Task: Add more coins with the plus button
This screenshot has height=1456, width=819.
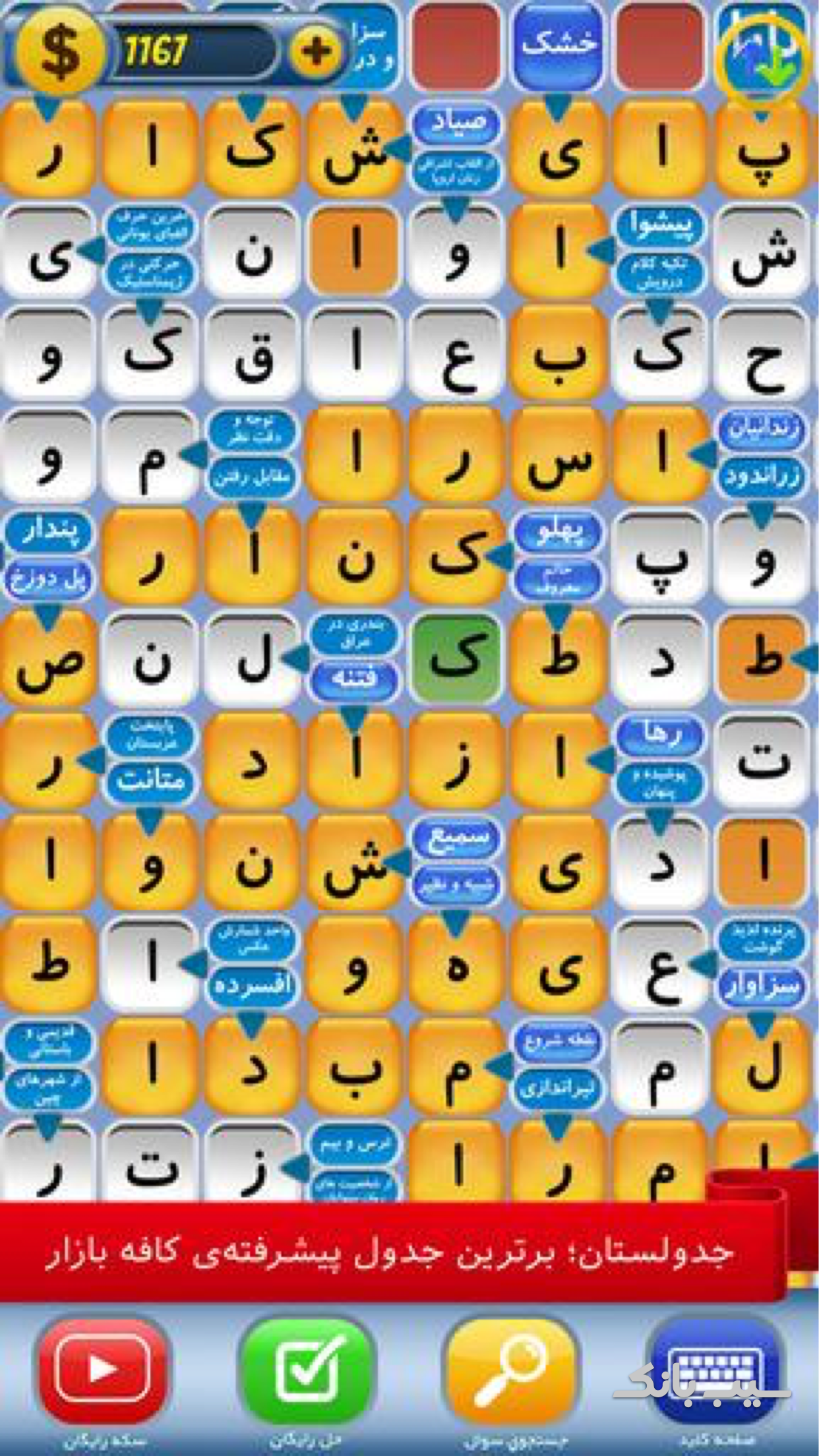Action: tap(315, 51)
